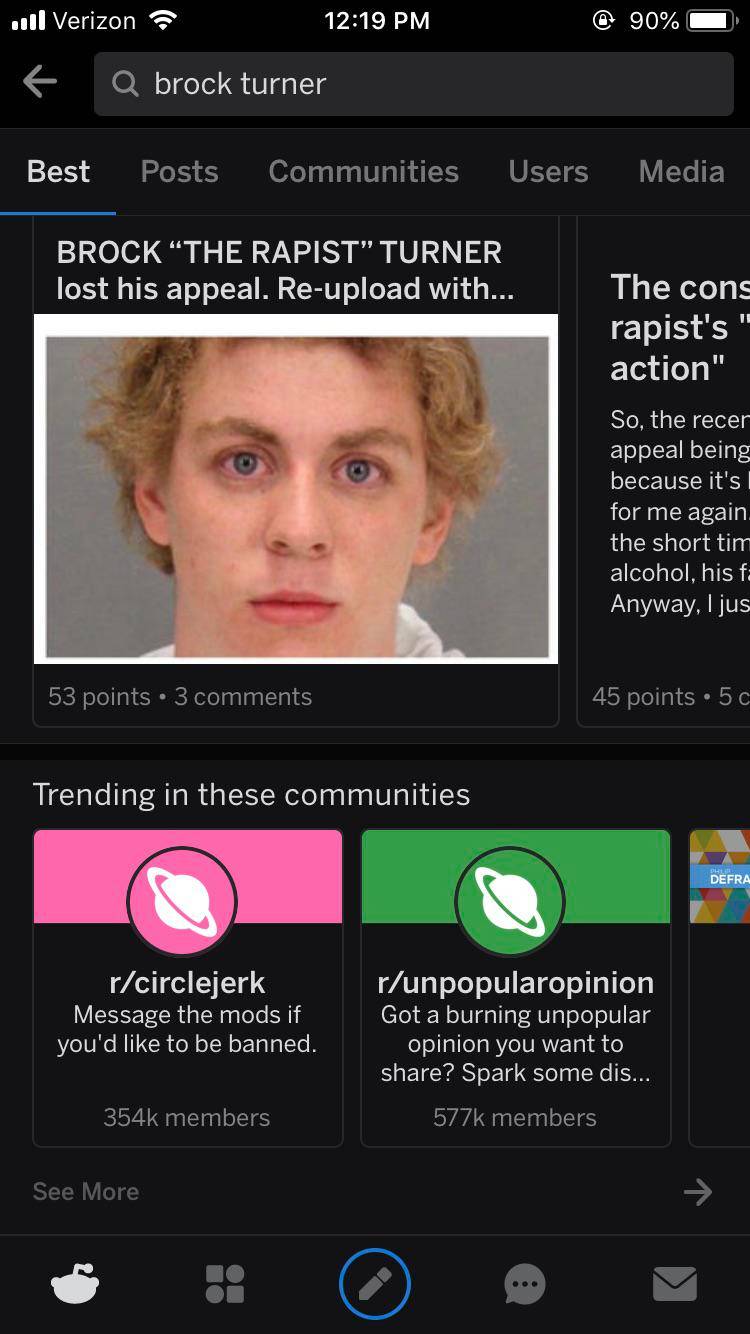Viewport: 750px width, 1334px height.
Task: Open the r/unpopularopinion community card
Action: 515,987
